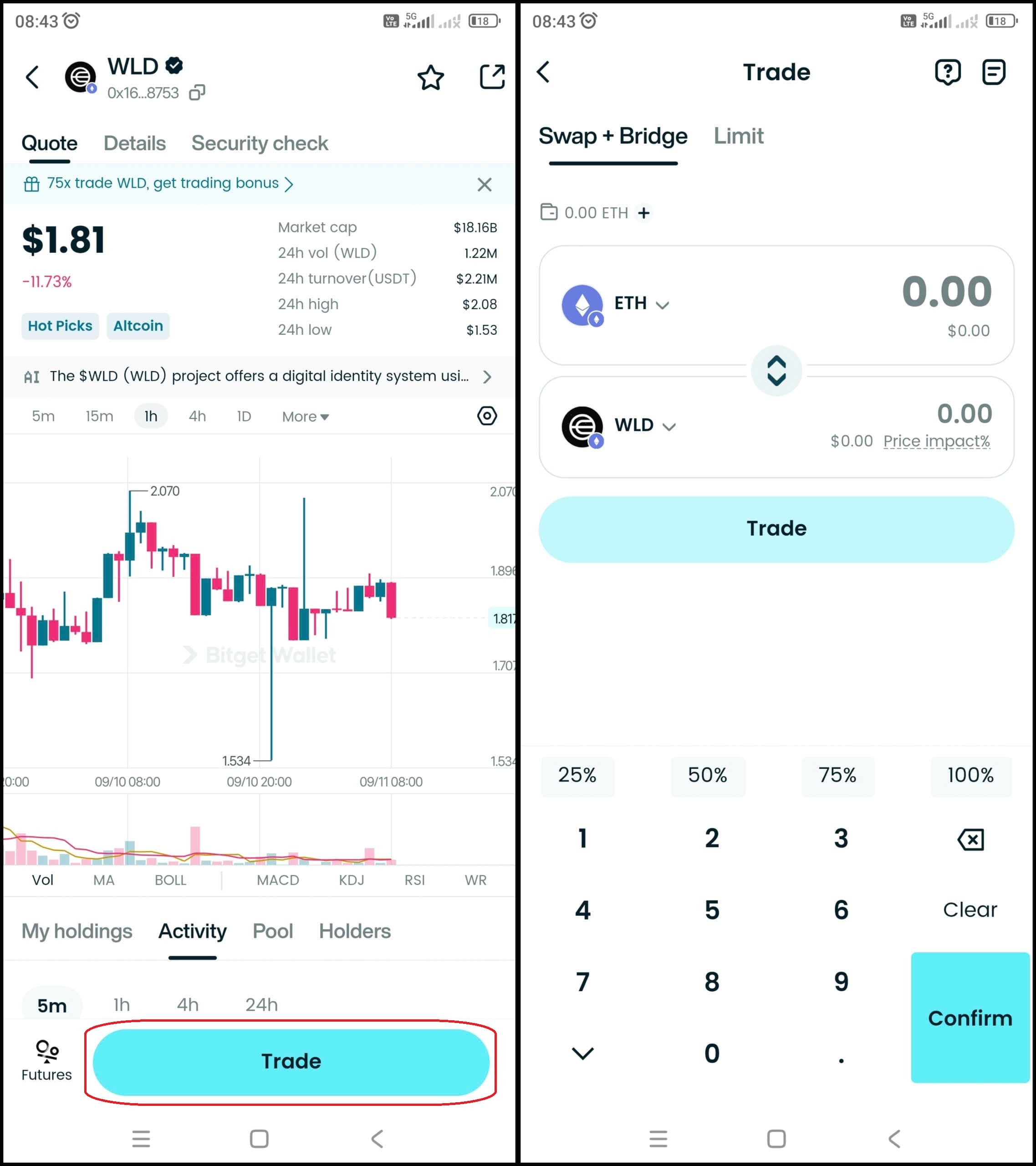Choose the 50% amount shortcut
Screen dimensions: 1036x1166
click(707, 775)
